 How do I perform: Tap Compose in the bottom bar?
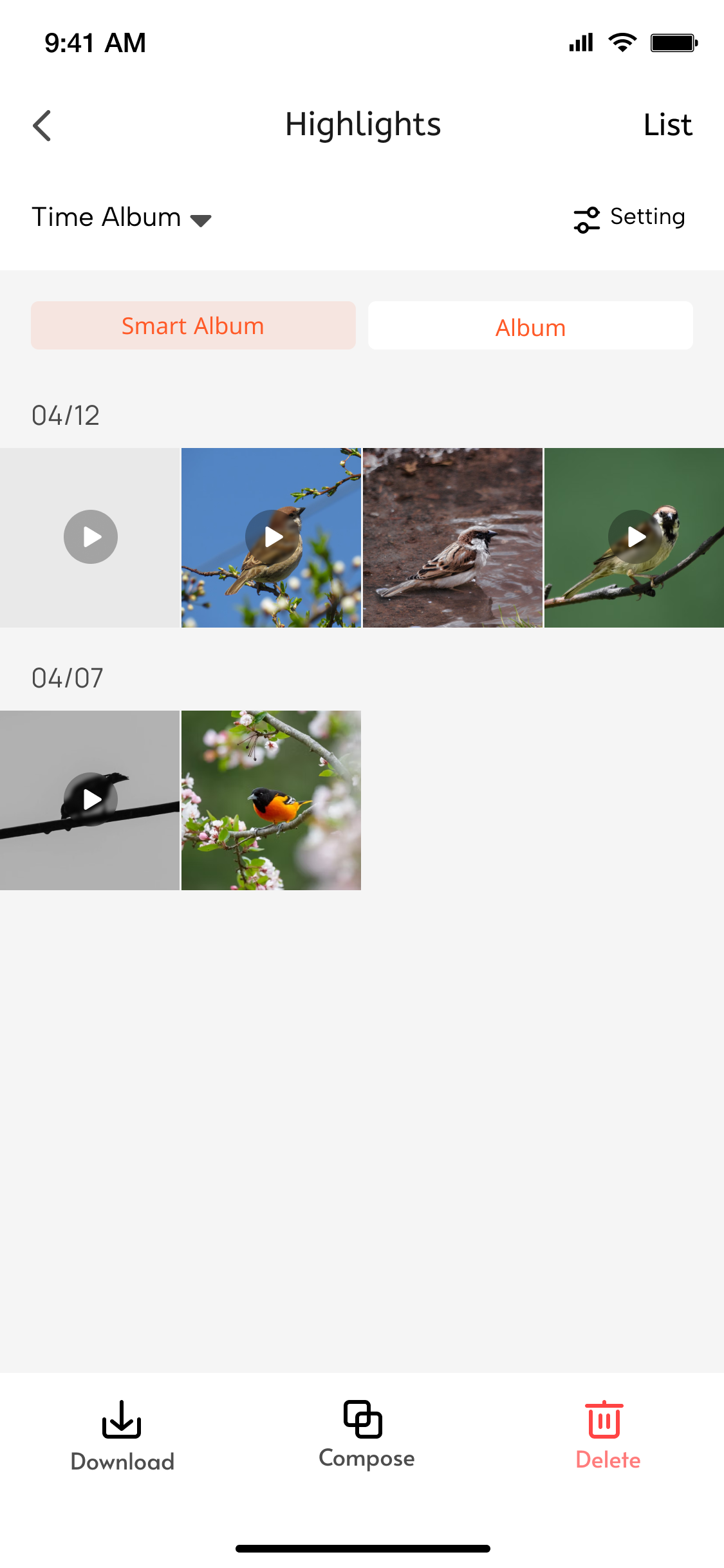coord(366,1433)
